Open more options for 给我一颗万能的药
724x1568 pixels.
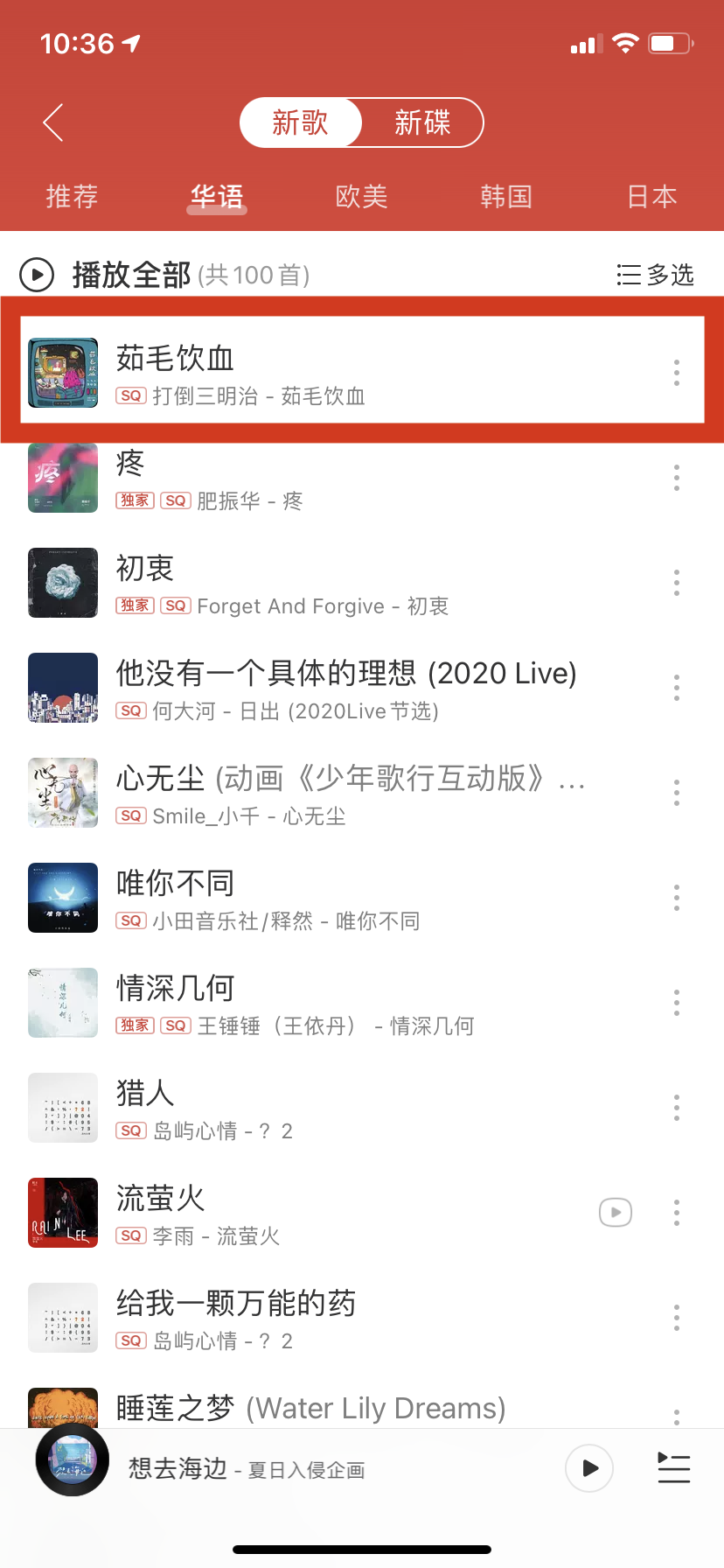coord(676,1318)
